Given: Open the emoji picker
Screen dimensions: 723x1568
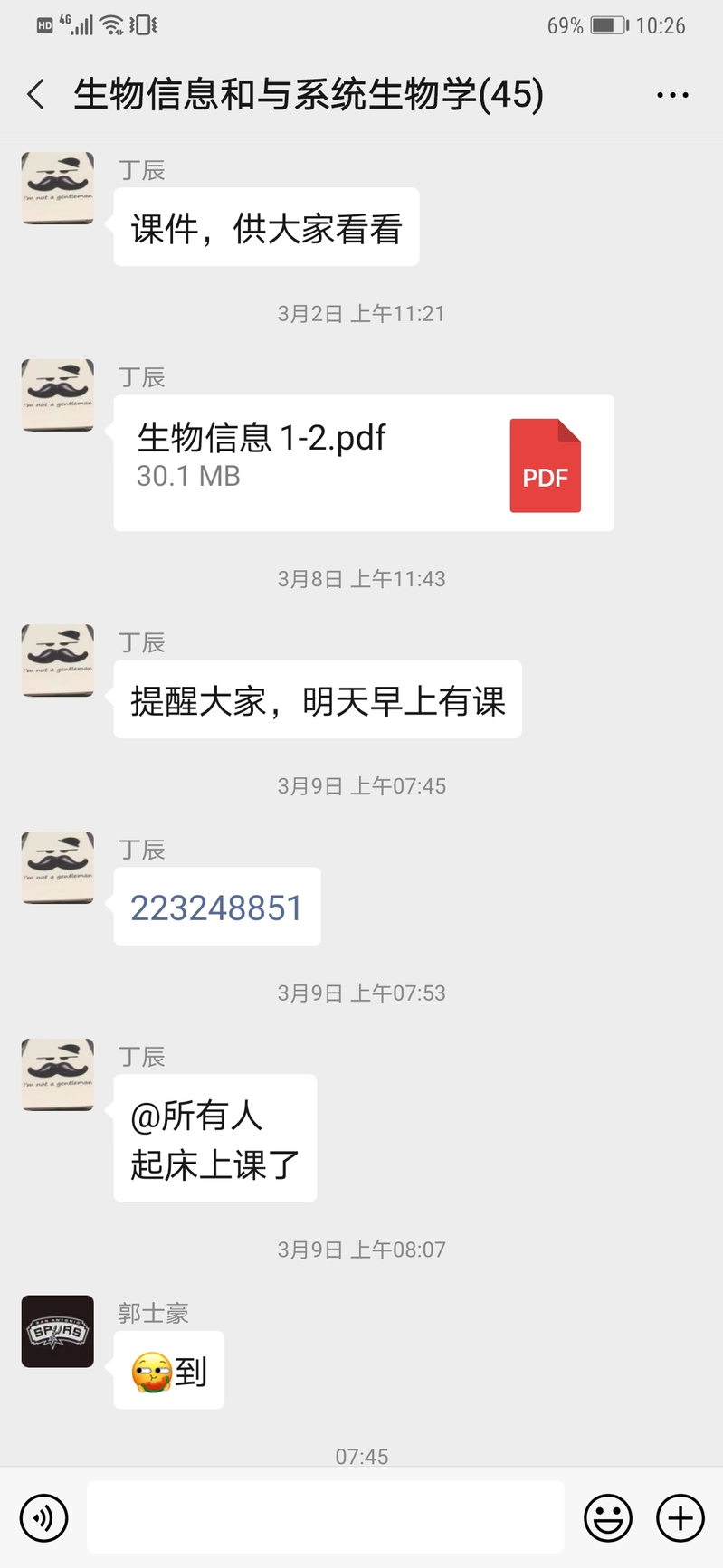Looking at the screenshot, I should tap(608, 1517).
